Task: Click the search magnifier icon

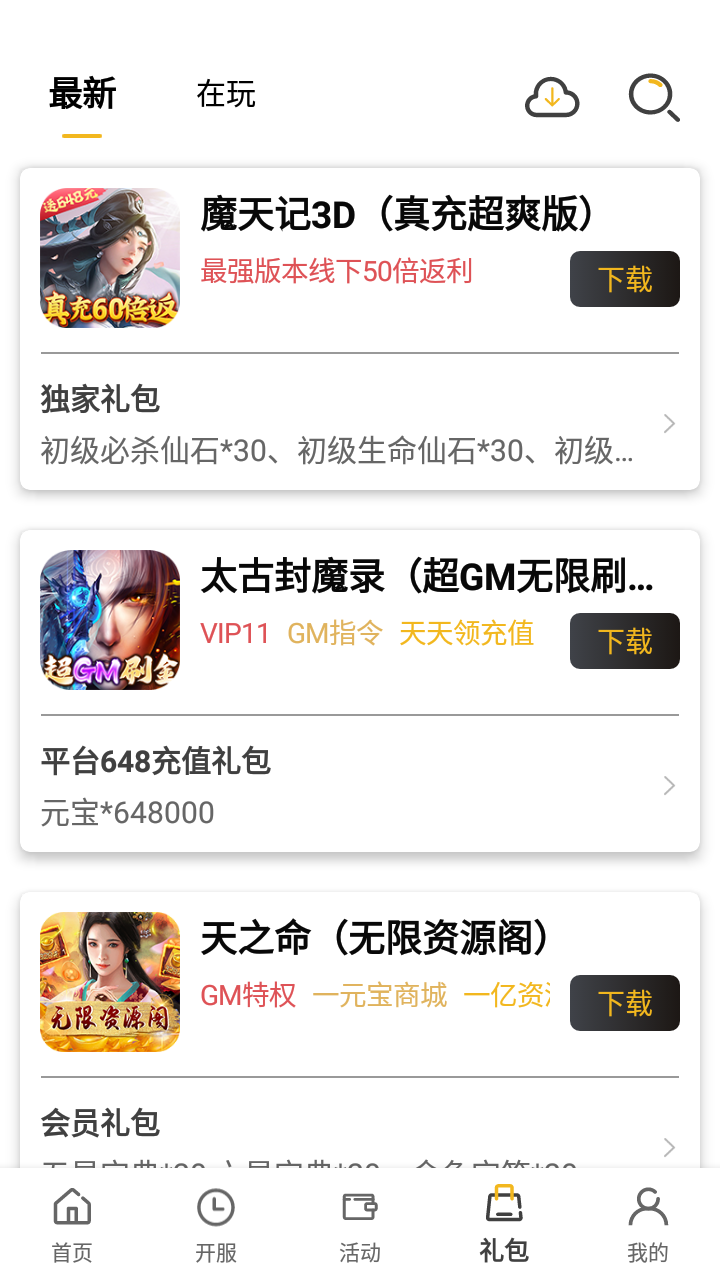Action: coord(652,97)
